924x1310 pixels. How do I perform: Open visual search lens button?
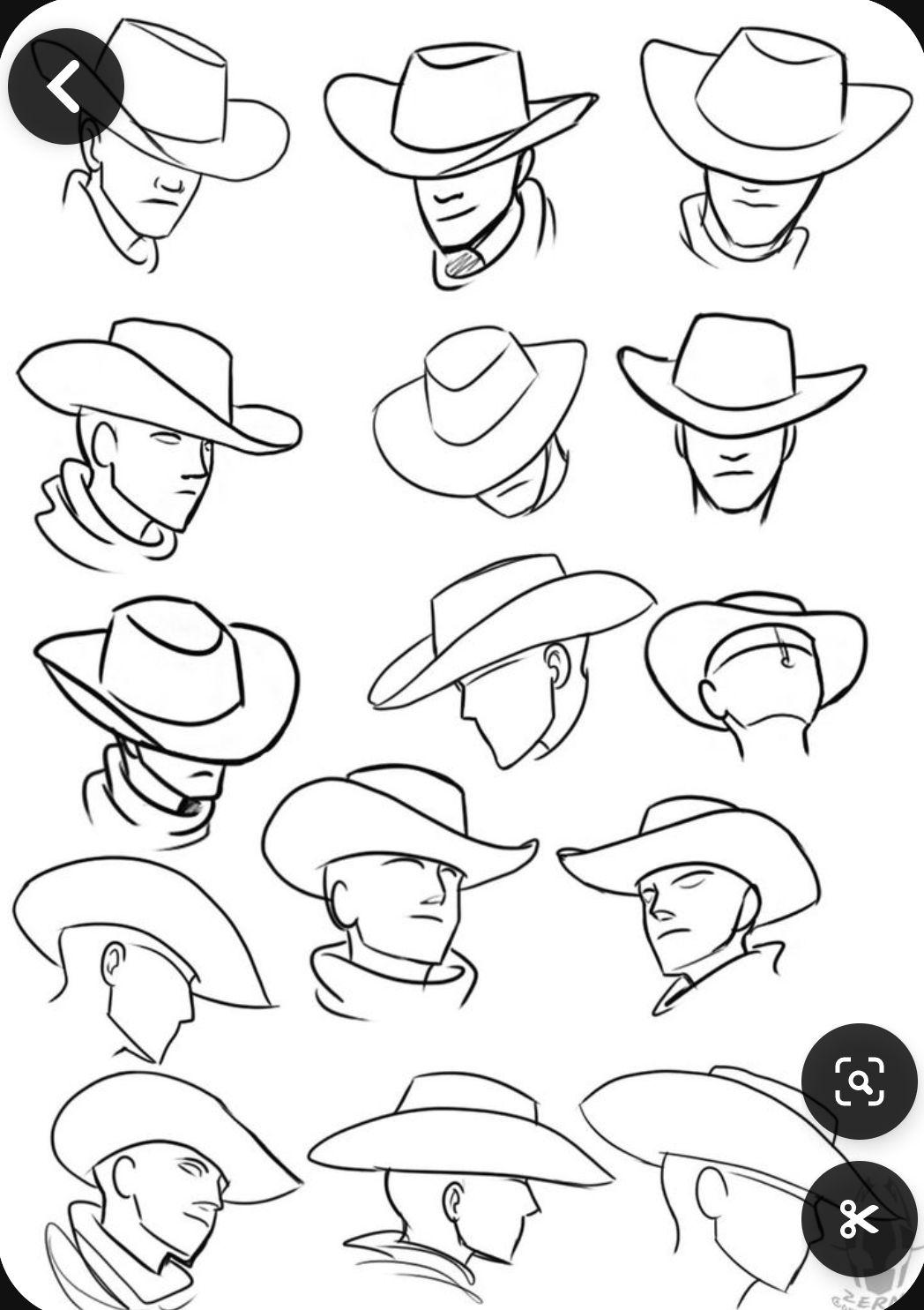click(x=859, y=1081)
